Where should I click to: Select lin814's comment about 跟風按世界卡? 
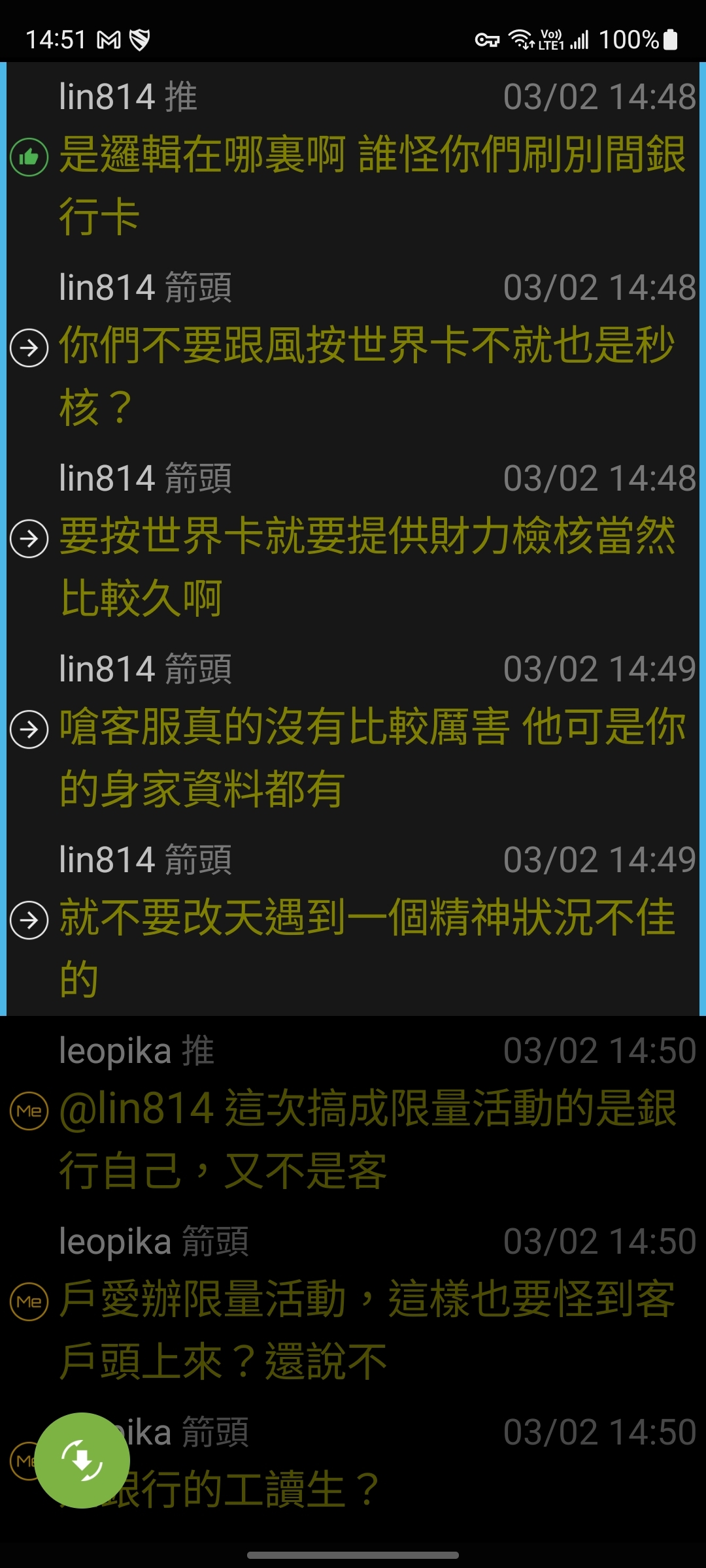pyautogui.click(x=353, y=348)
